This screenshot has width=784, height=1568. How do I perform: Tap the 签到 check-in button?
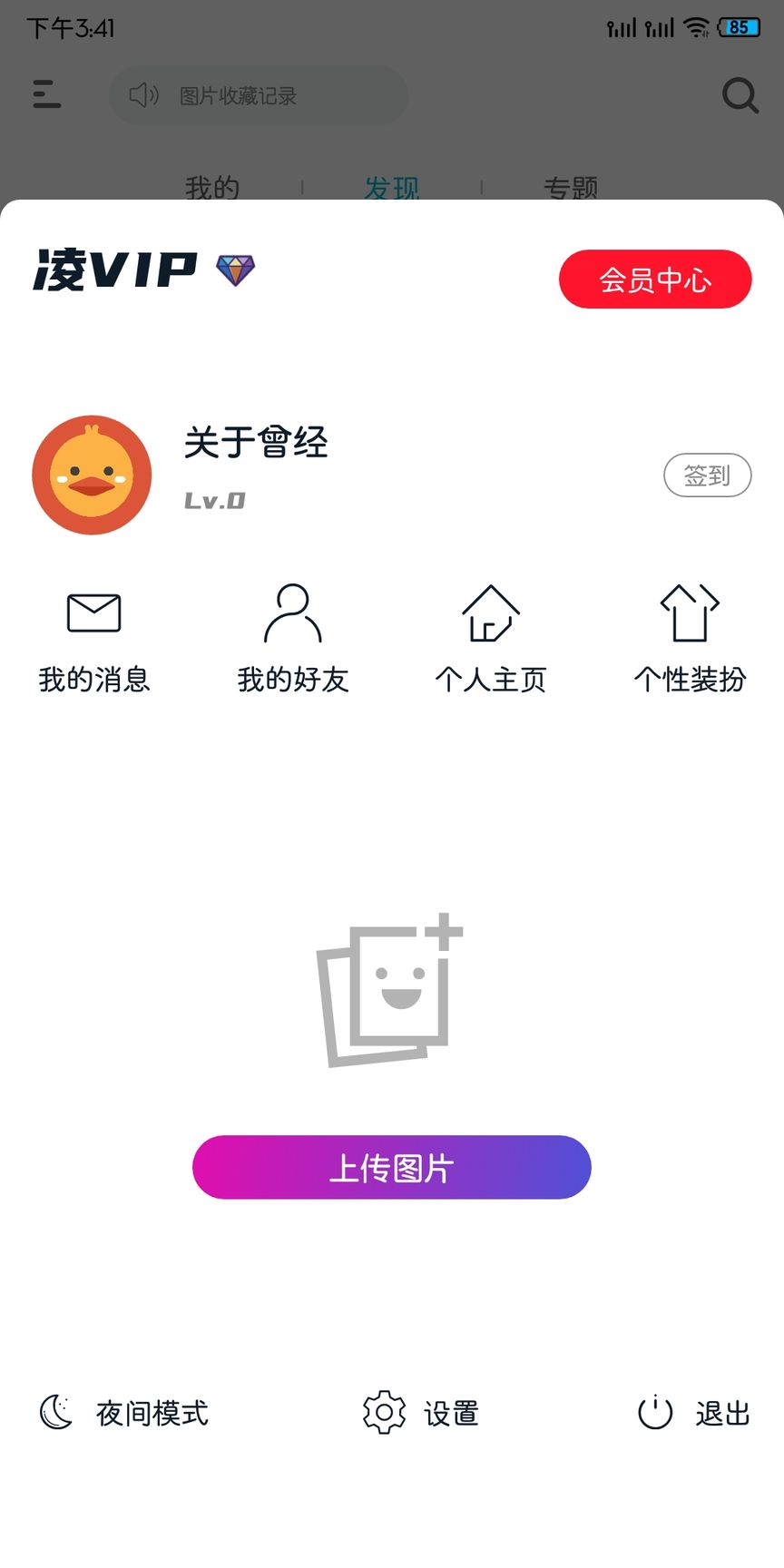(707, 475)
